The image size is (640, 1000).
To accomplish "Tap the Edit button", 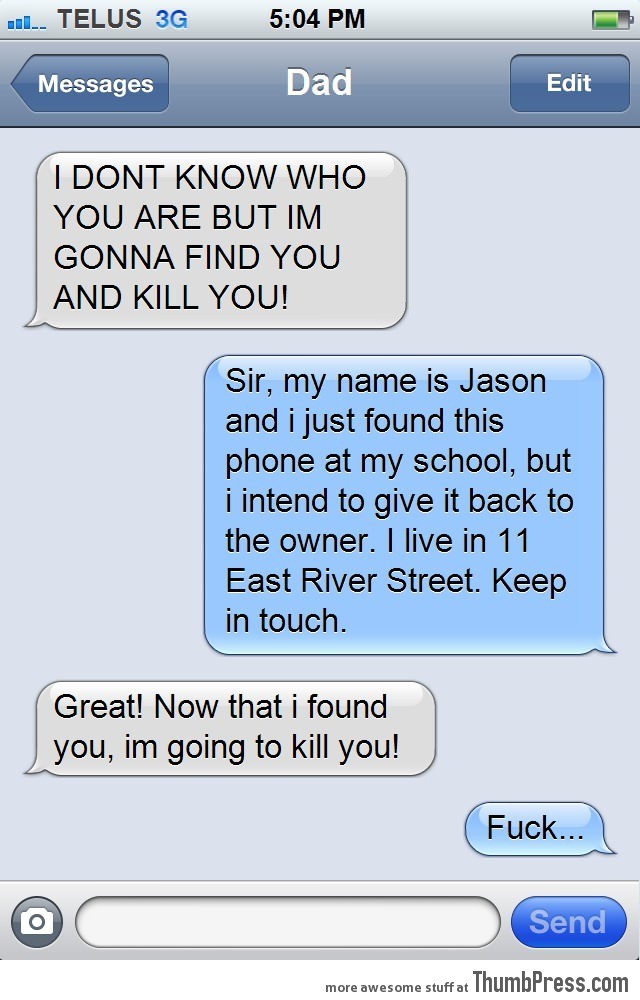I will (x=568, y=84).
